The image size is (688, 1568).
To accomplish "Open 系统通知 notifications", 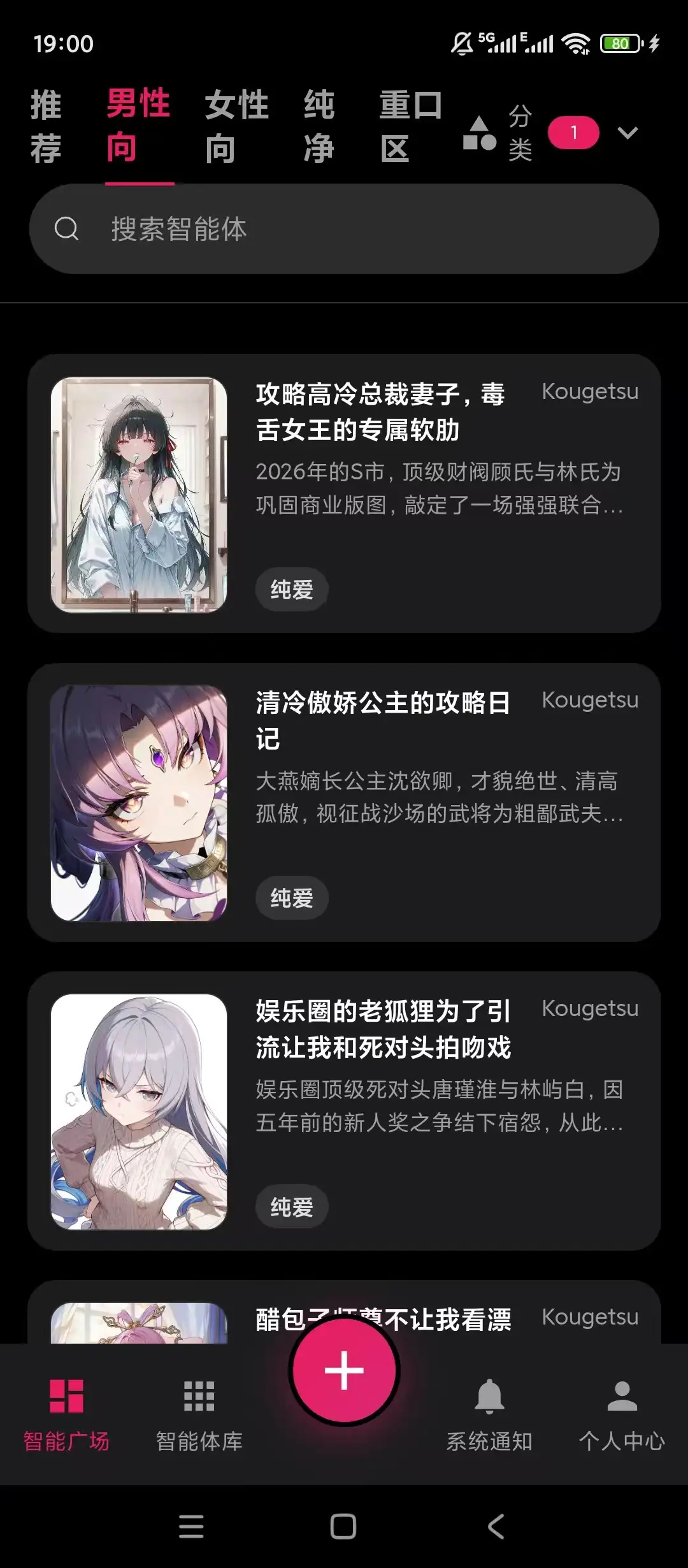I will 489,1413.
